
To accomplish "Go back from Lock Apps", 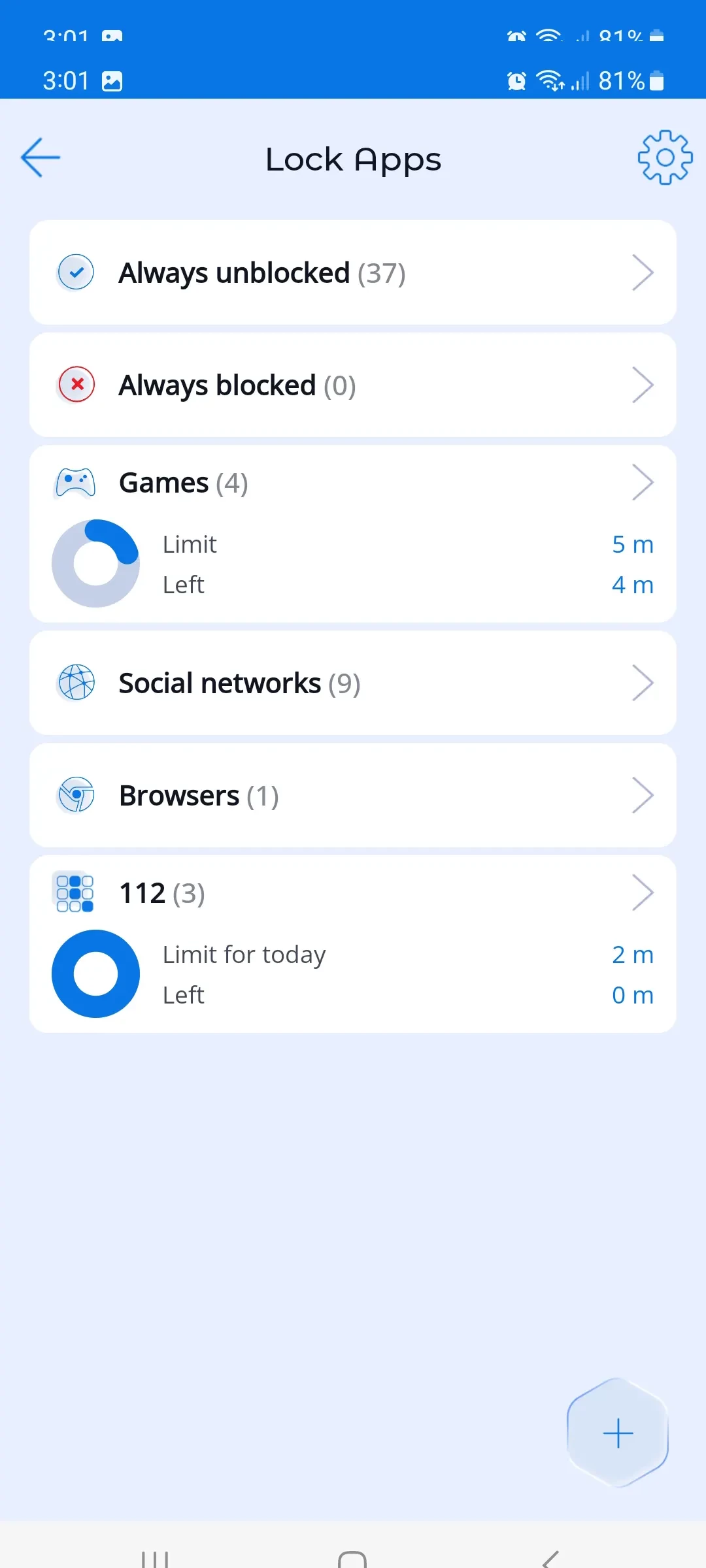I will 41,157.
